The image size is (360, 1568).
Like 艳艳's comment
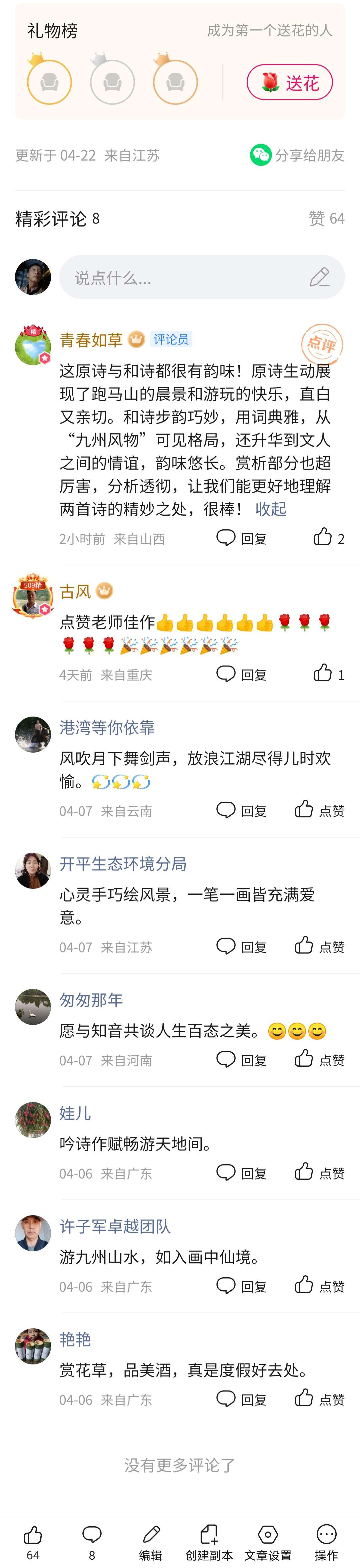coord(319,1399)
